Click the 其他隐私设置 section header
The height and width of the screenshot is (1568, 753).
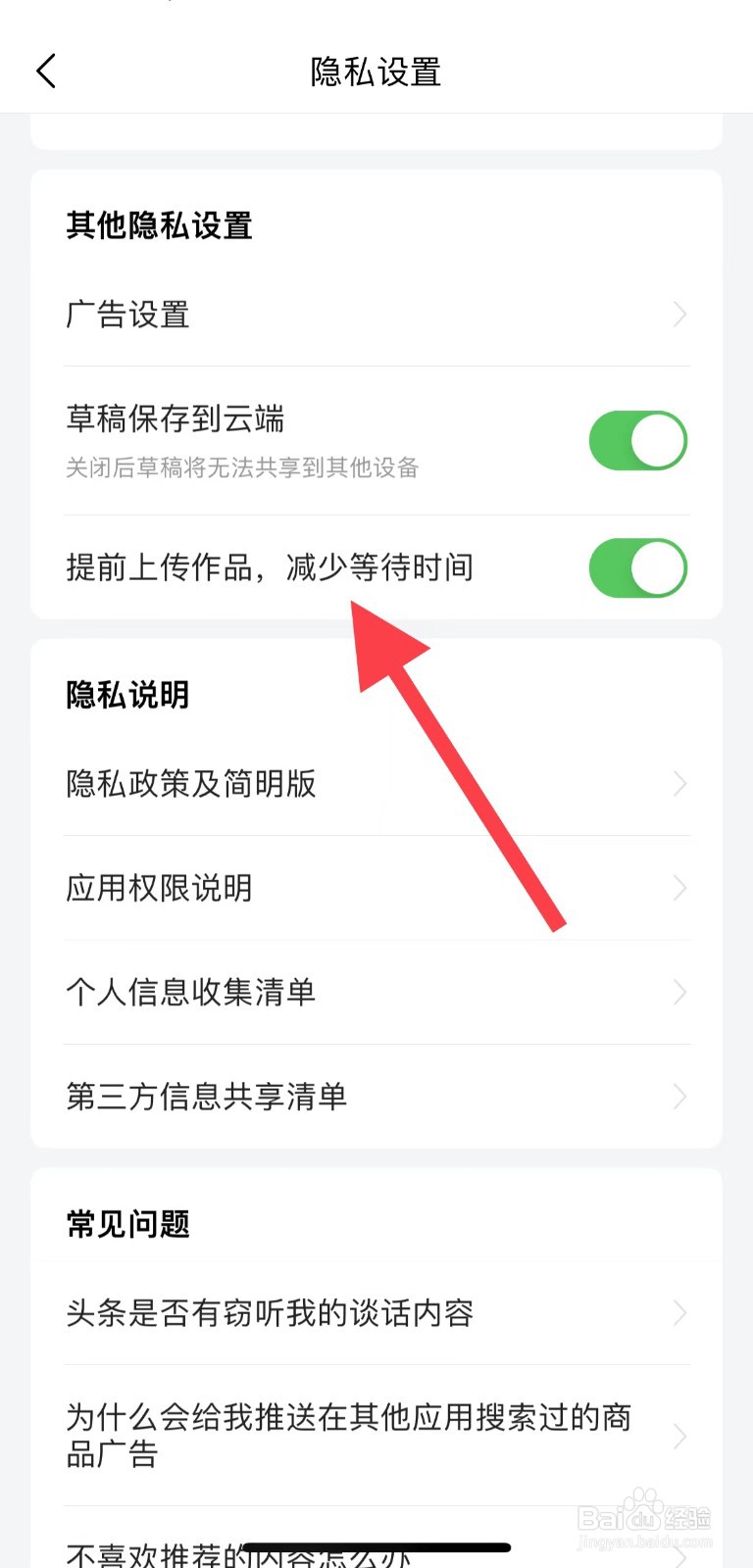tap(159, 225)
